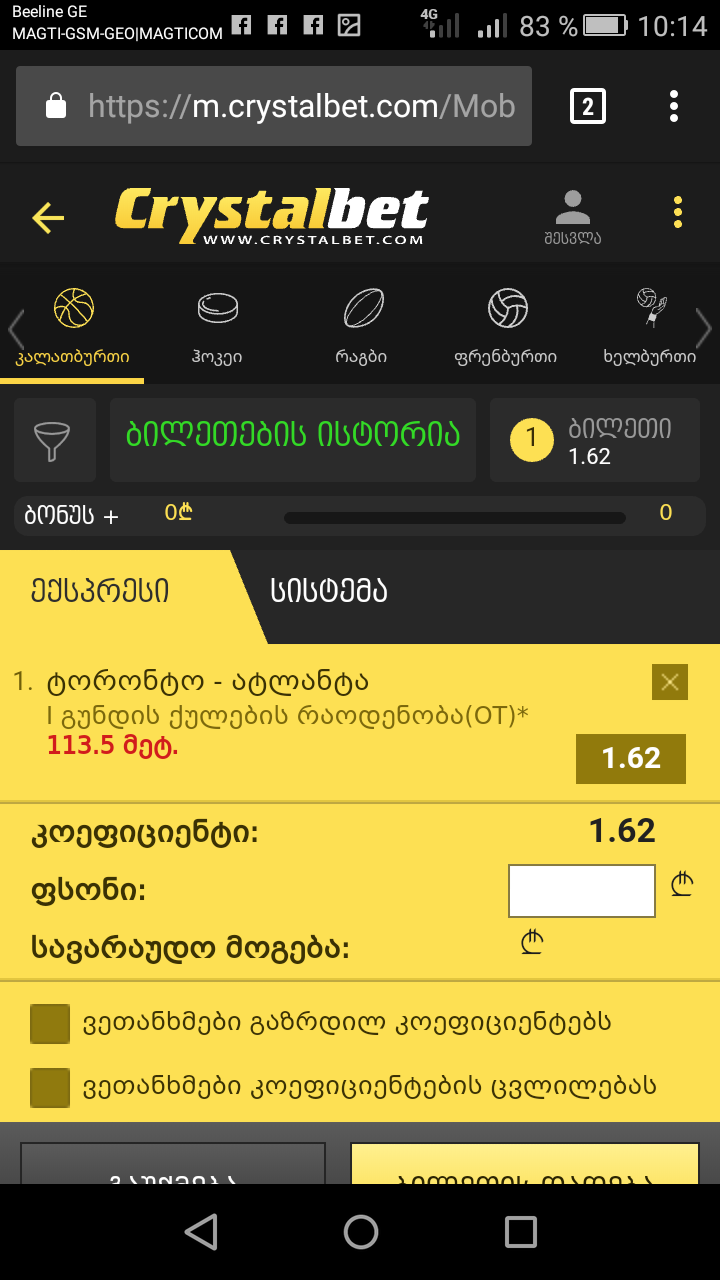The width and height of the screenshot is (720, 1280).
Task: Focus the ფსონი stake input field
Action: pos(581,890)
